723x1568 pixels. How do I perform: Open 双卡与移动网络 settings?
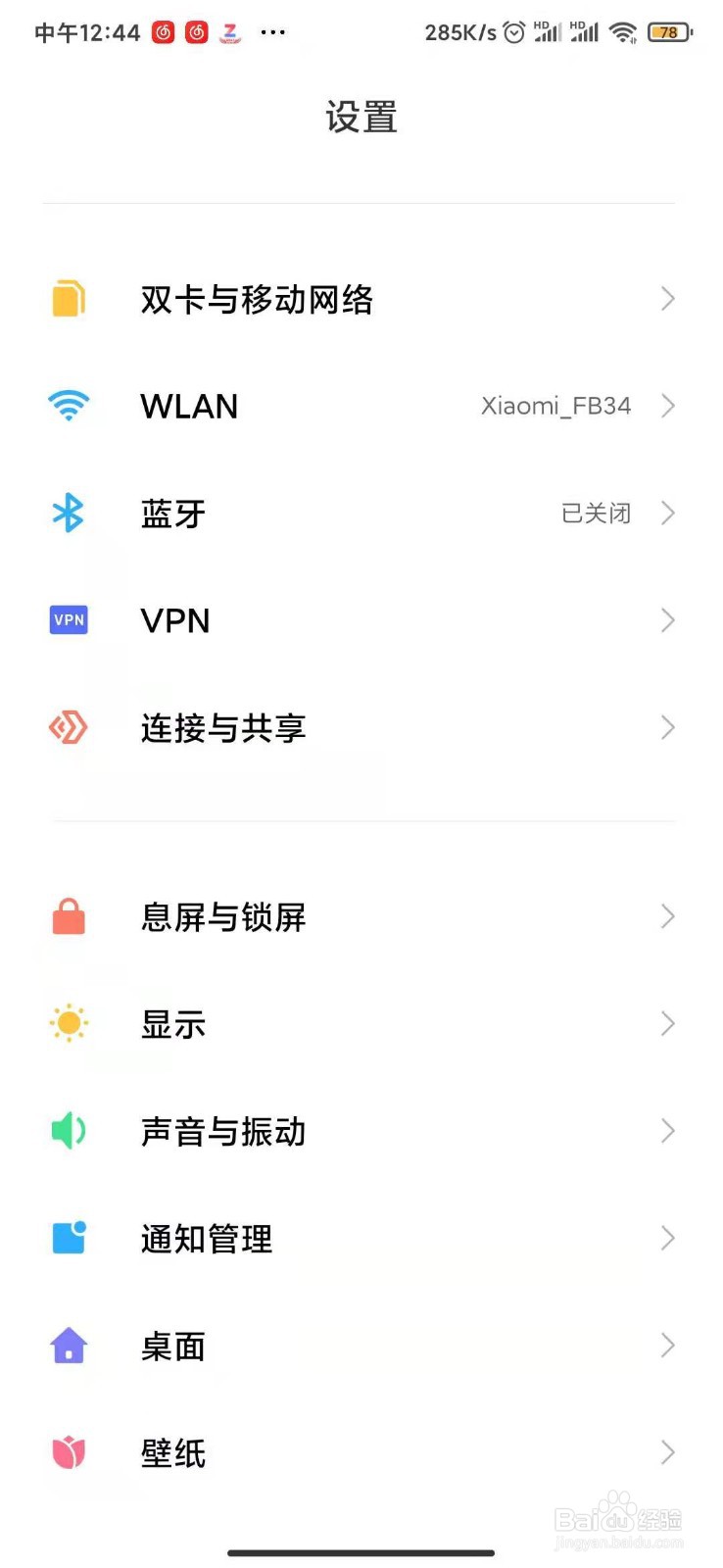point(257,299)
